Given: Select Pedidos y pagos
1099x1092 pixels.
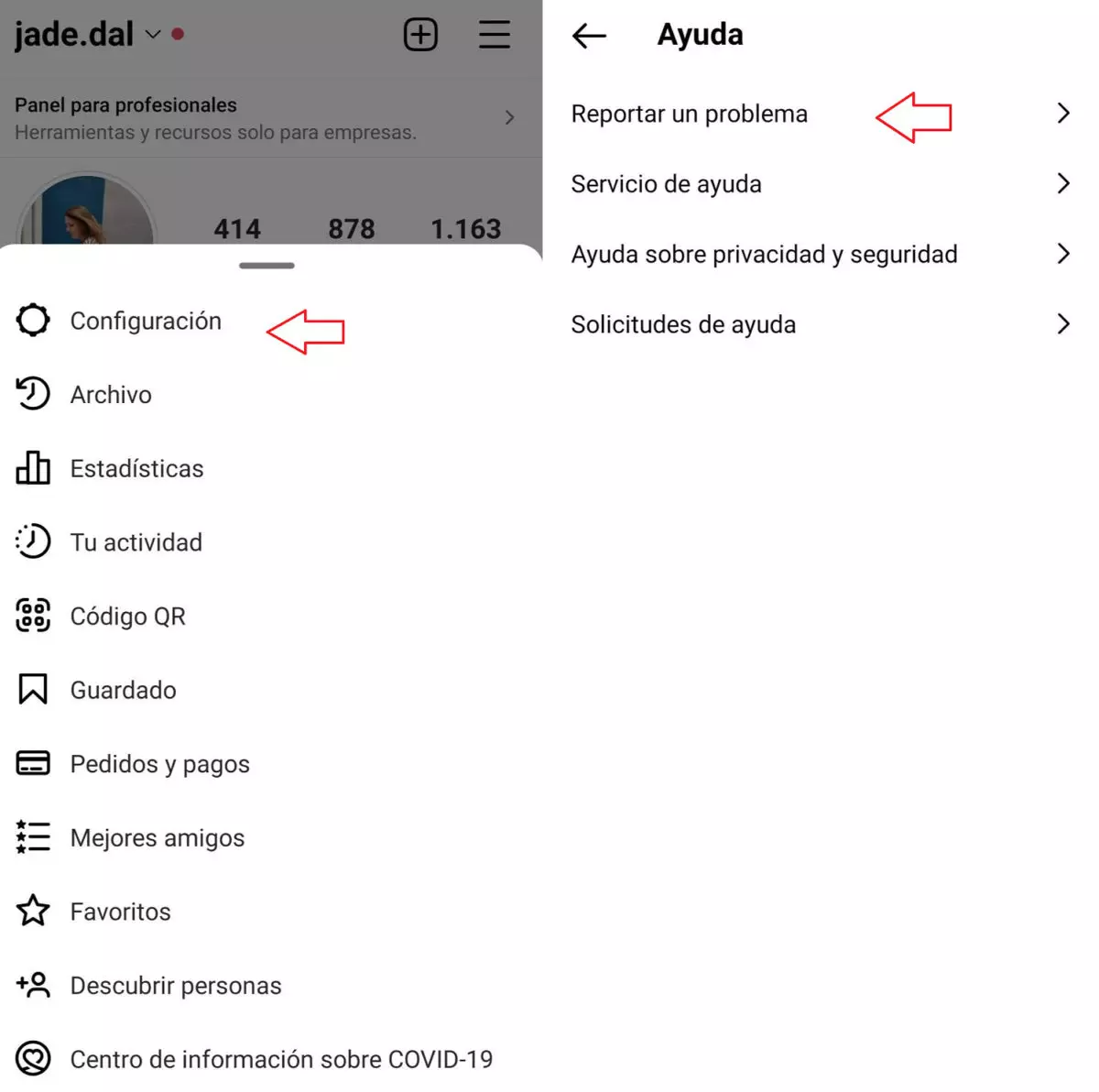Looking at the screenshot, I should [x=159, y=764].
